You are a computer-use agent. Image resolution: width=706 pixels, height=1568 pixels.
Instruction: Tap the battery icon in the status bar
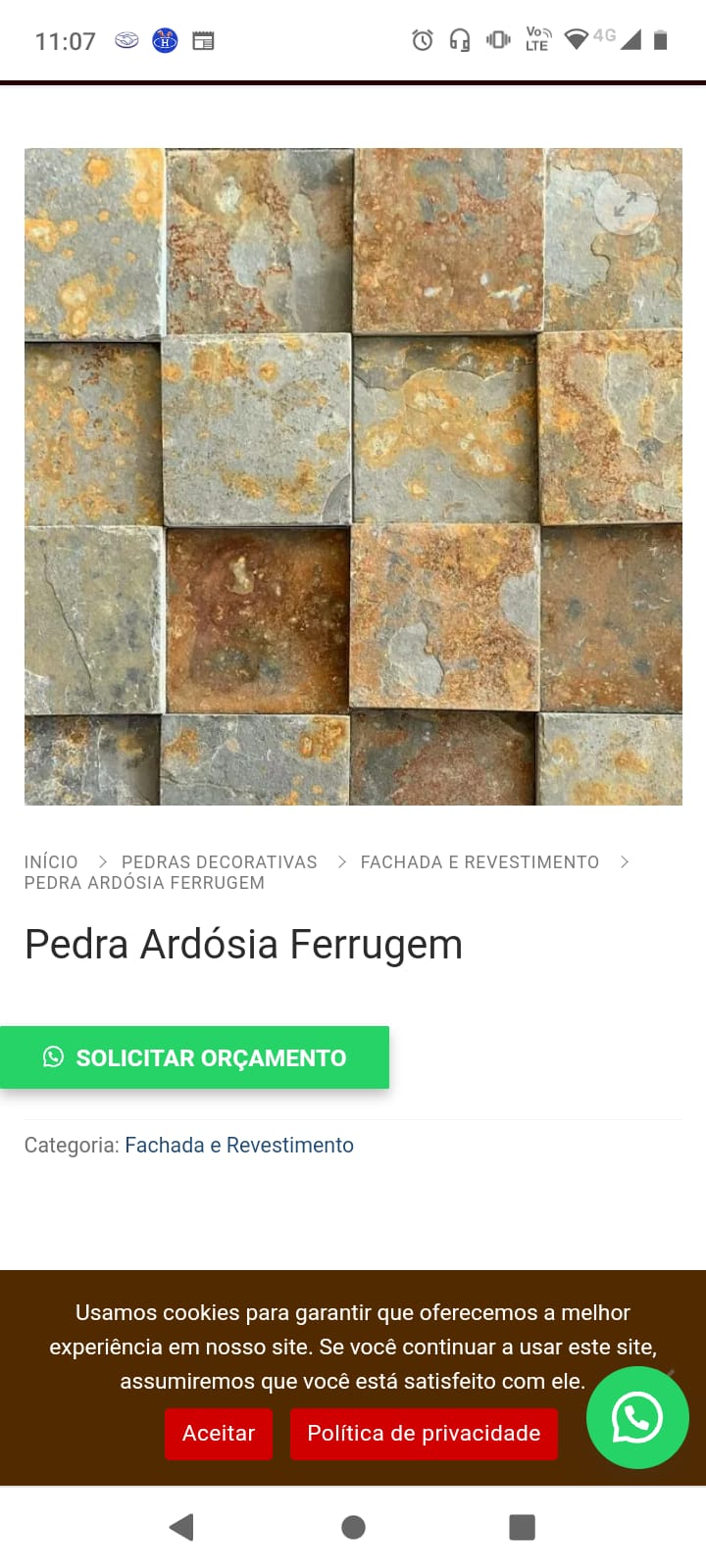click(659, 40)
